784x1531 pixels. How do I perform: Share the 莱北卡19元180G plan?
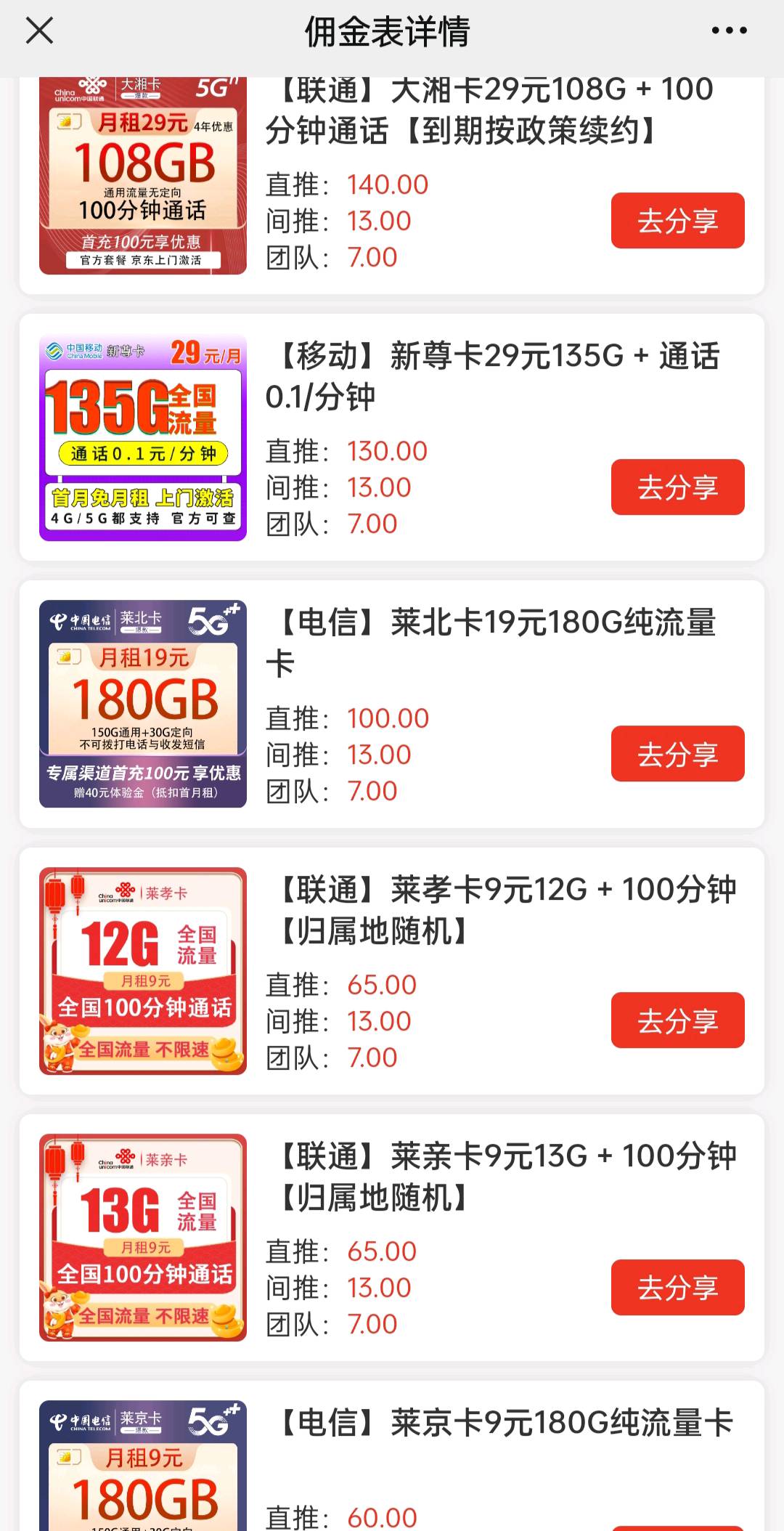pyautogui.click(x=677, y=754)
